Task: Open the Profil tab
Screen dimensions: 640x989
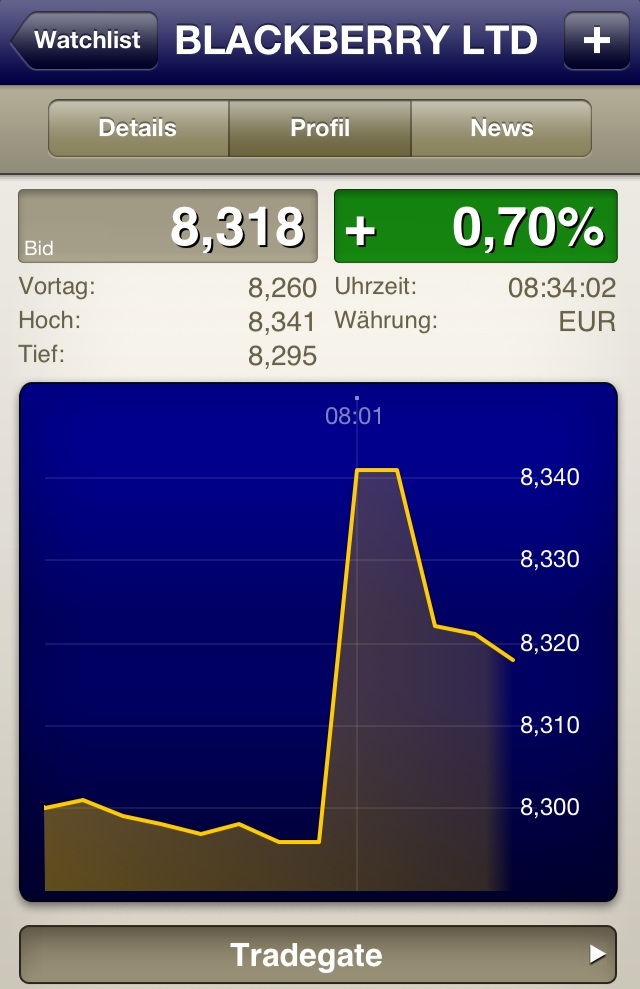Action: 320,129
